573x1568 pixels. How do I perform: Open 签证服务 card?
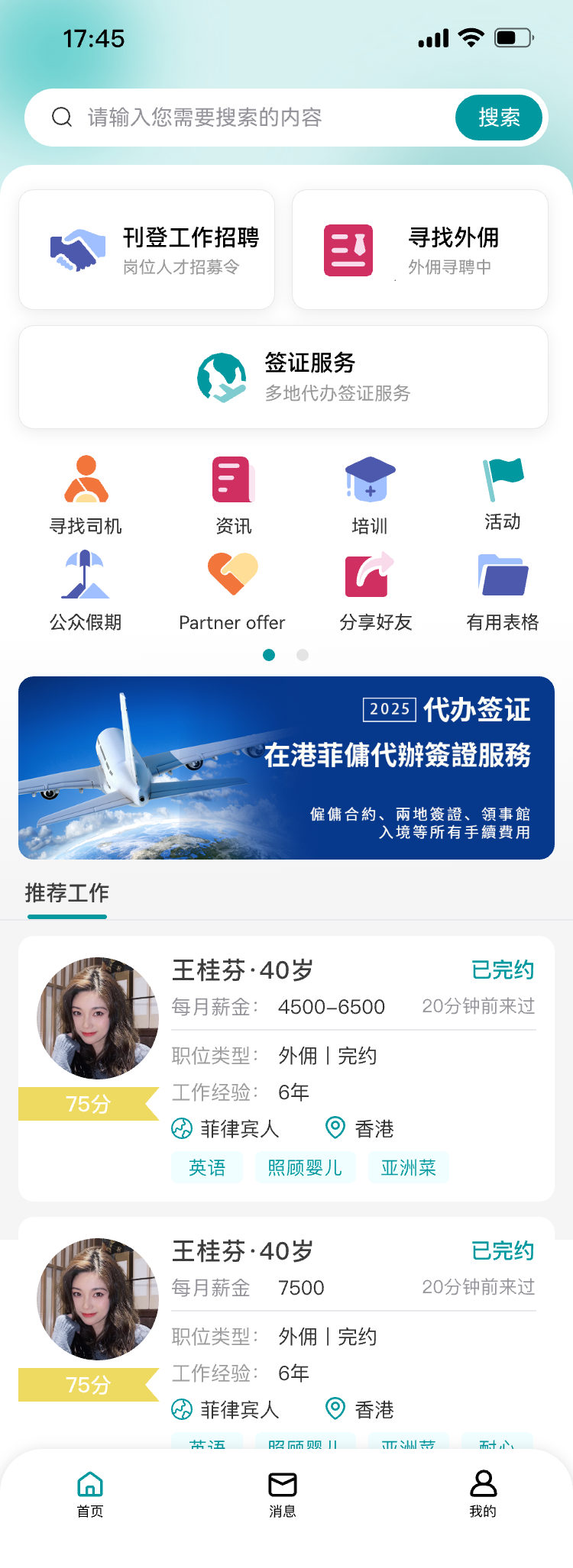(x=283, y=377)
